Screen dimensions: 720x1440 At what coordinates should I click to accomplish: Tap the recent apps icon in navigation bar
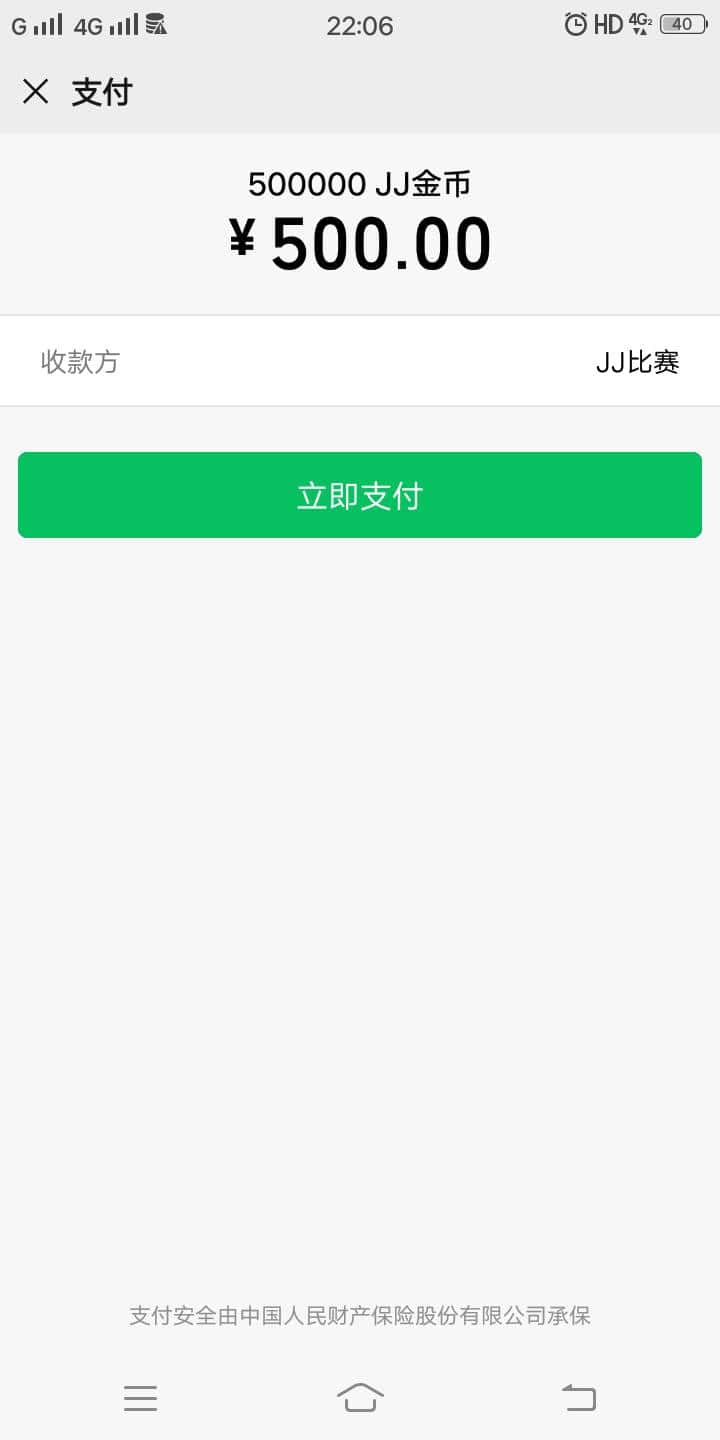point(140,1397)
